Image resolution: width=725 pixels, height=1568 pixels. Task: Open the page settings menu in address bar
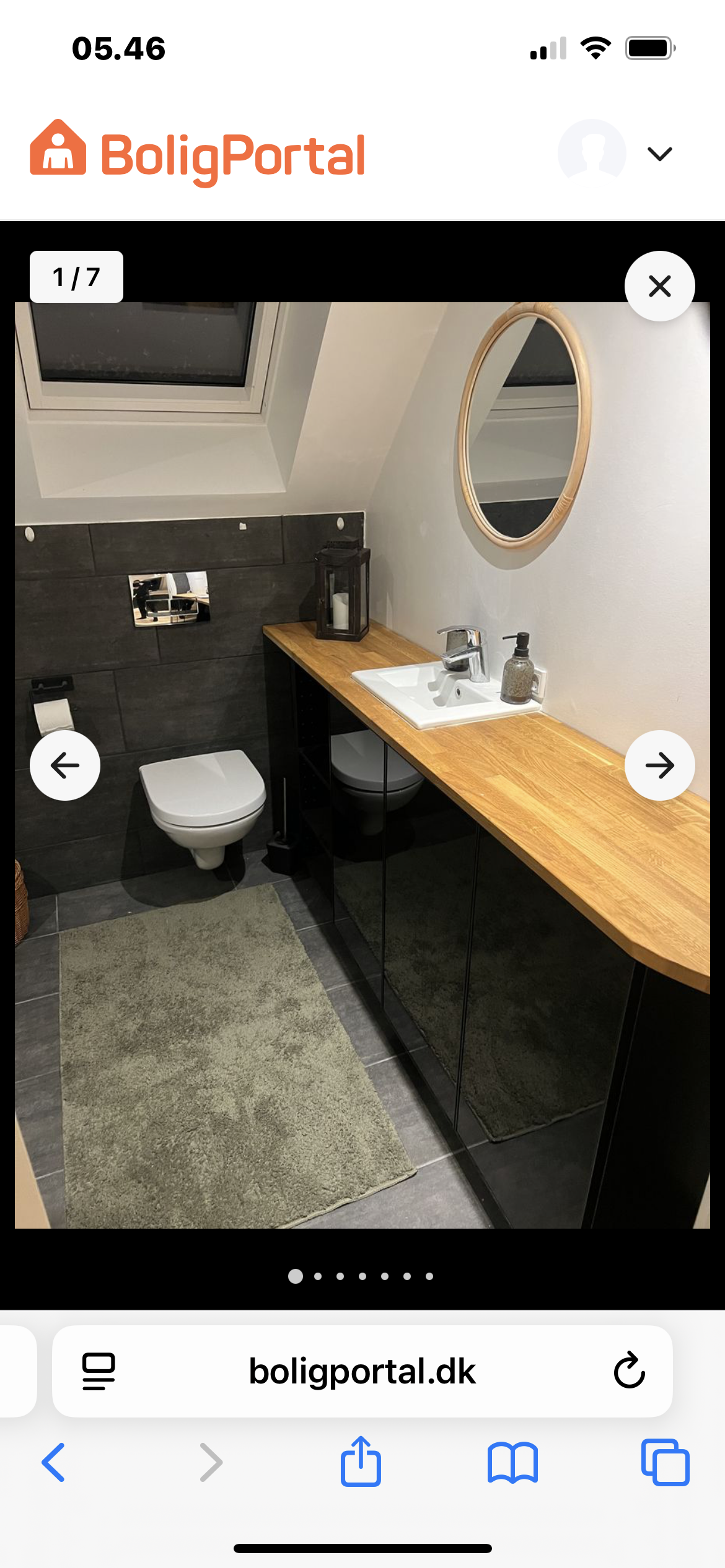tap(99, 1371)
